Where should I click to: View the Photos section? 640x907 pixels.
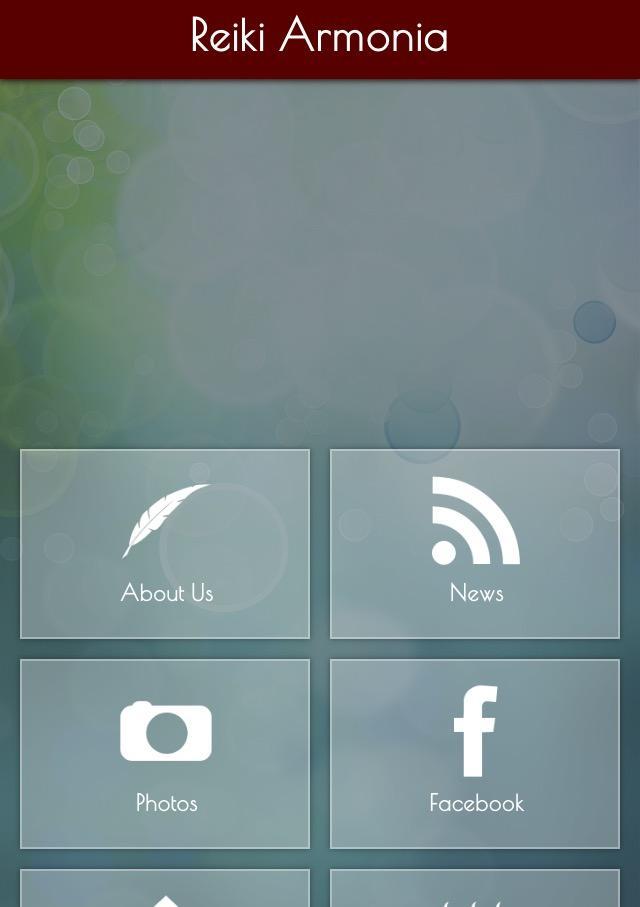(x=165, y=753)
